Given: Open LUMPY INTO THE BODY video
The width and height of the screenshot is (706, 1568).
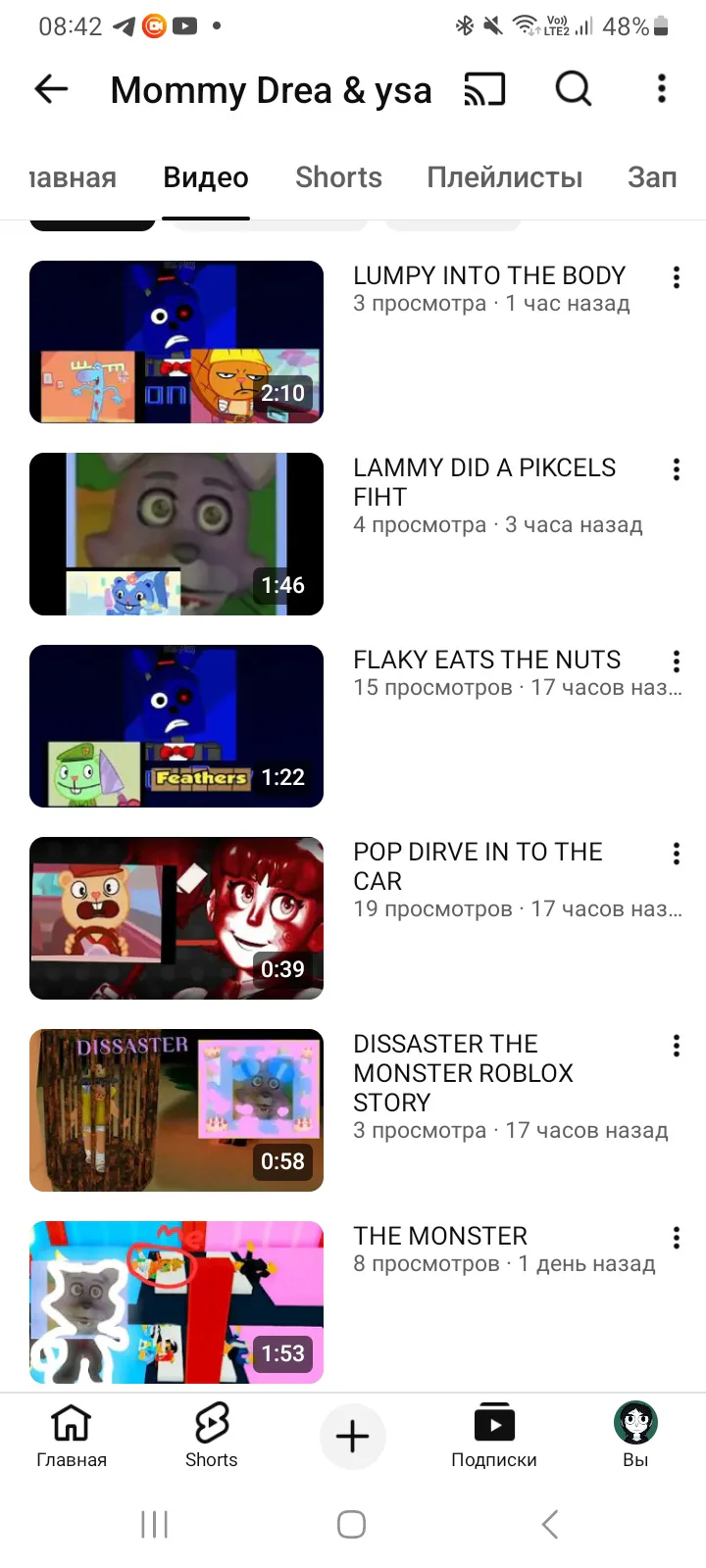Looking at the screenshot, I should (176, 342).
